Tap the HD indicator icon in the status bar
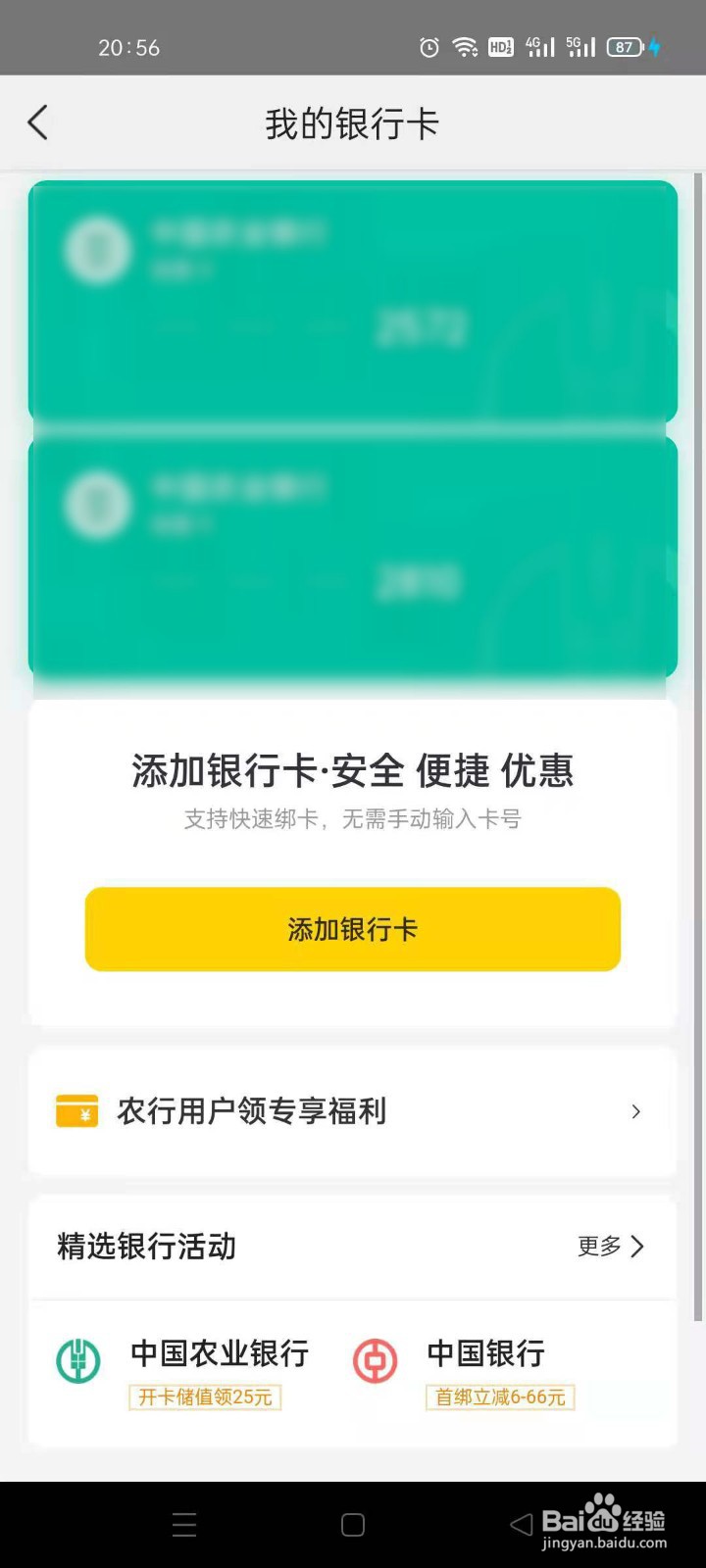Image resolution: width=706 pixels, height=1568 pixels. point(500,46)
